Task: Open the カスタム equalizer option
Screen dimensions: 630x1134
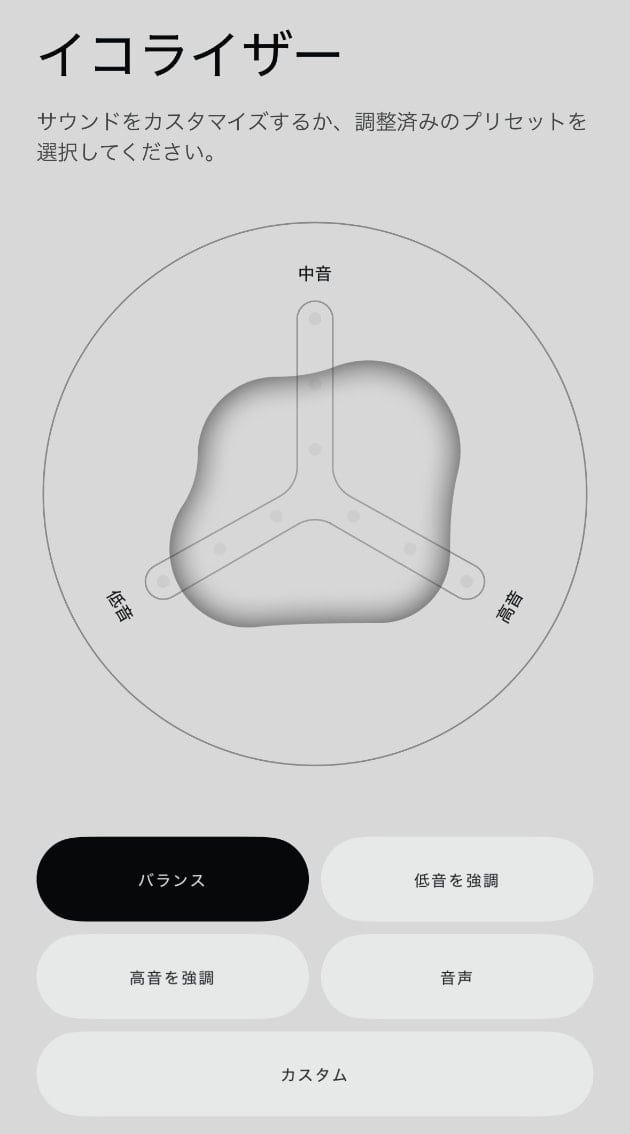Action: tap(314, 1074)
